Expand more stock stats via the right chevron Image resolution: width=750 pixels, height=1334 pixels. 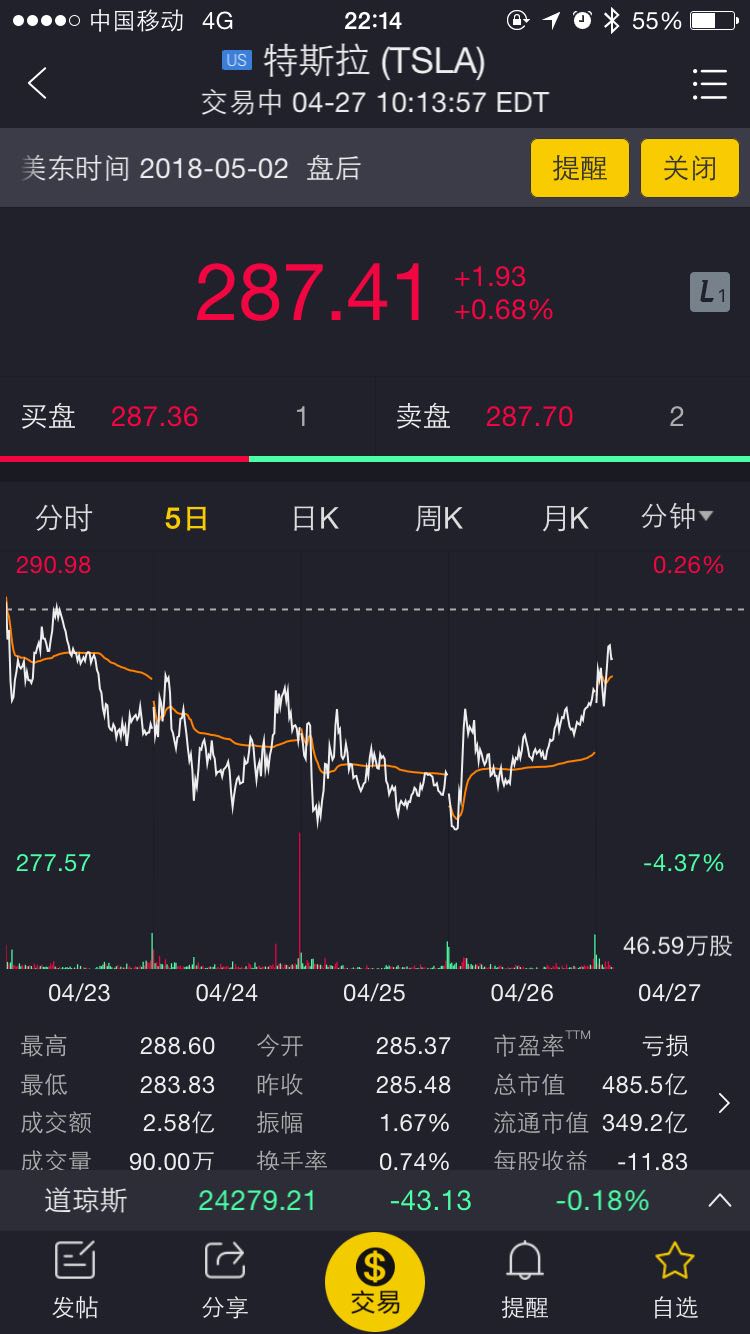tap(724, 1103)
